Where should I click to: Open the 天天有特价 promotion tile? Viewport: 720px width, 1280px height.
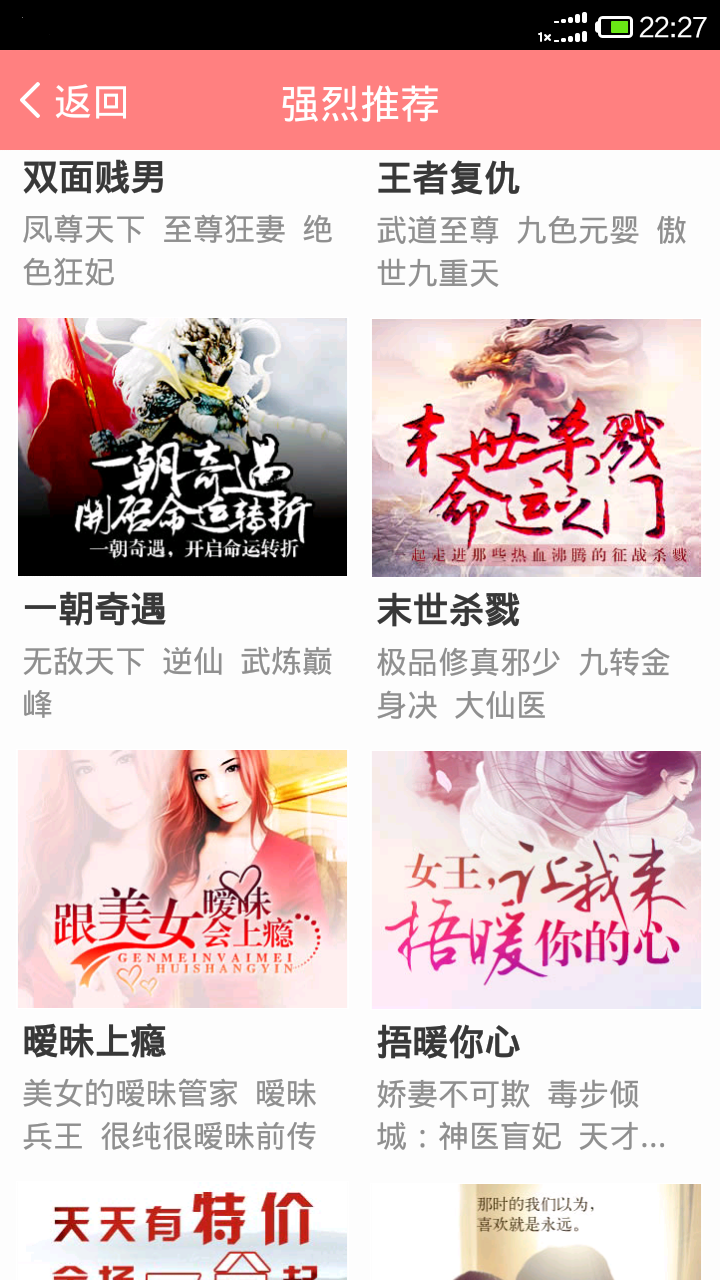(182, 1232)
